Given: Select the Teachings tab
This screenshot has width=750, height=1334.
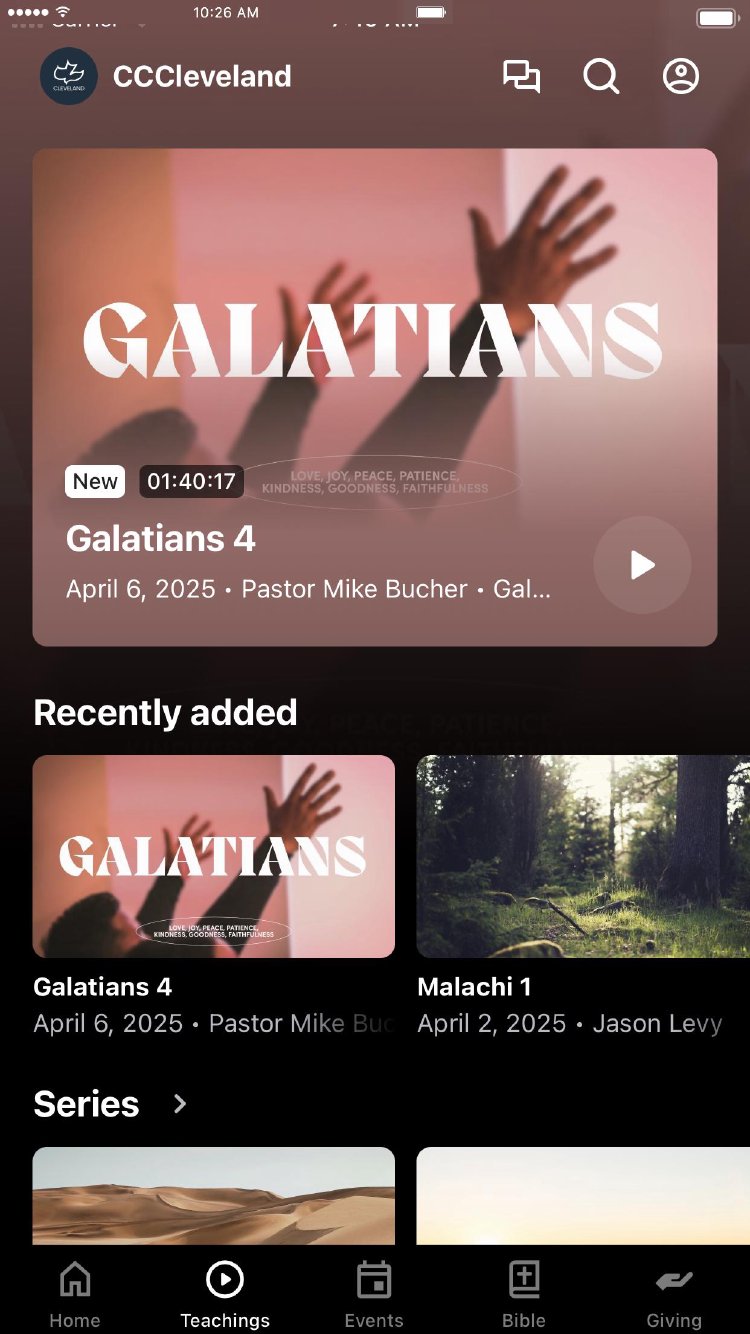Looking at the screenshot, I should point(225,1295).
